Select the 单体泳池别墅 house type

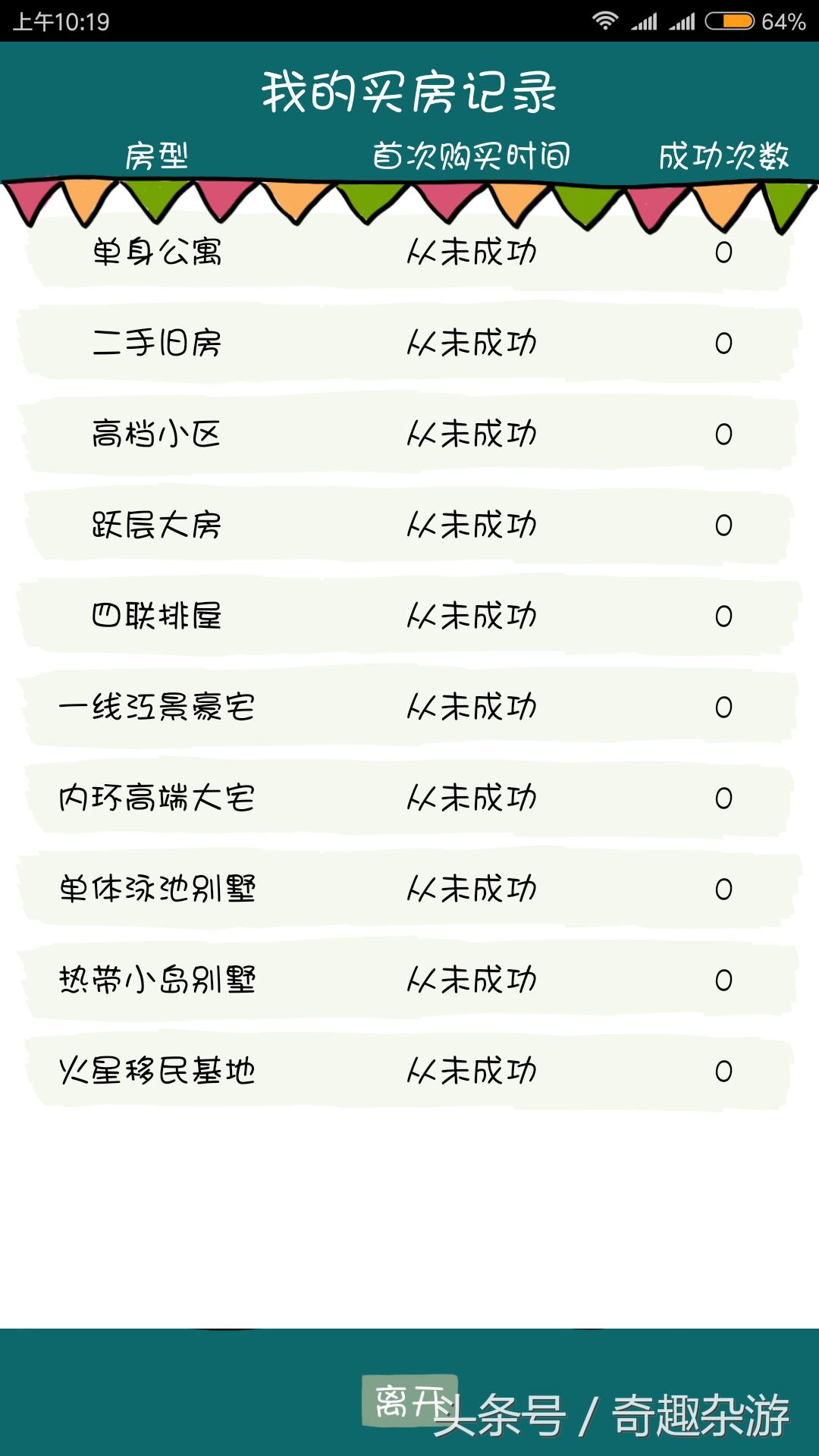click(159, 889)
